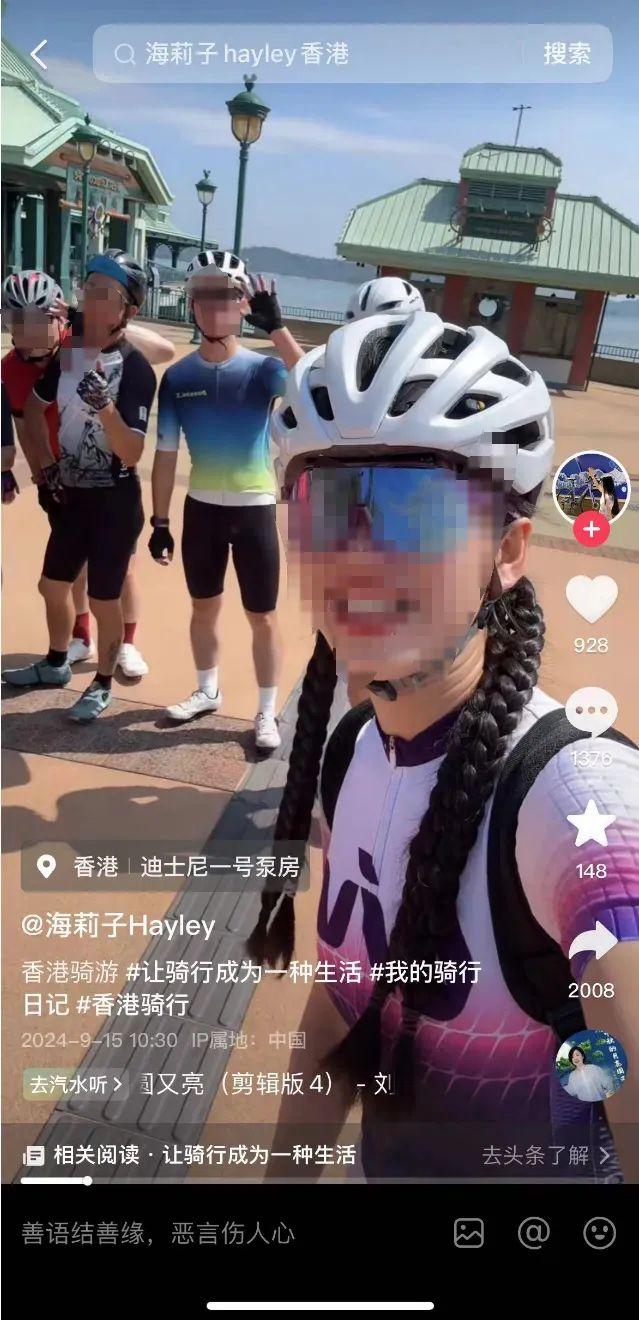Open the emoji picker
The width and height of the screenshot is (639, 1320).
coord(599,1233)
